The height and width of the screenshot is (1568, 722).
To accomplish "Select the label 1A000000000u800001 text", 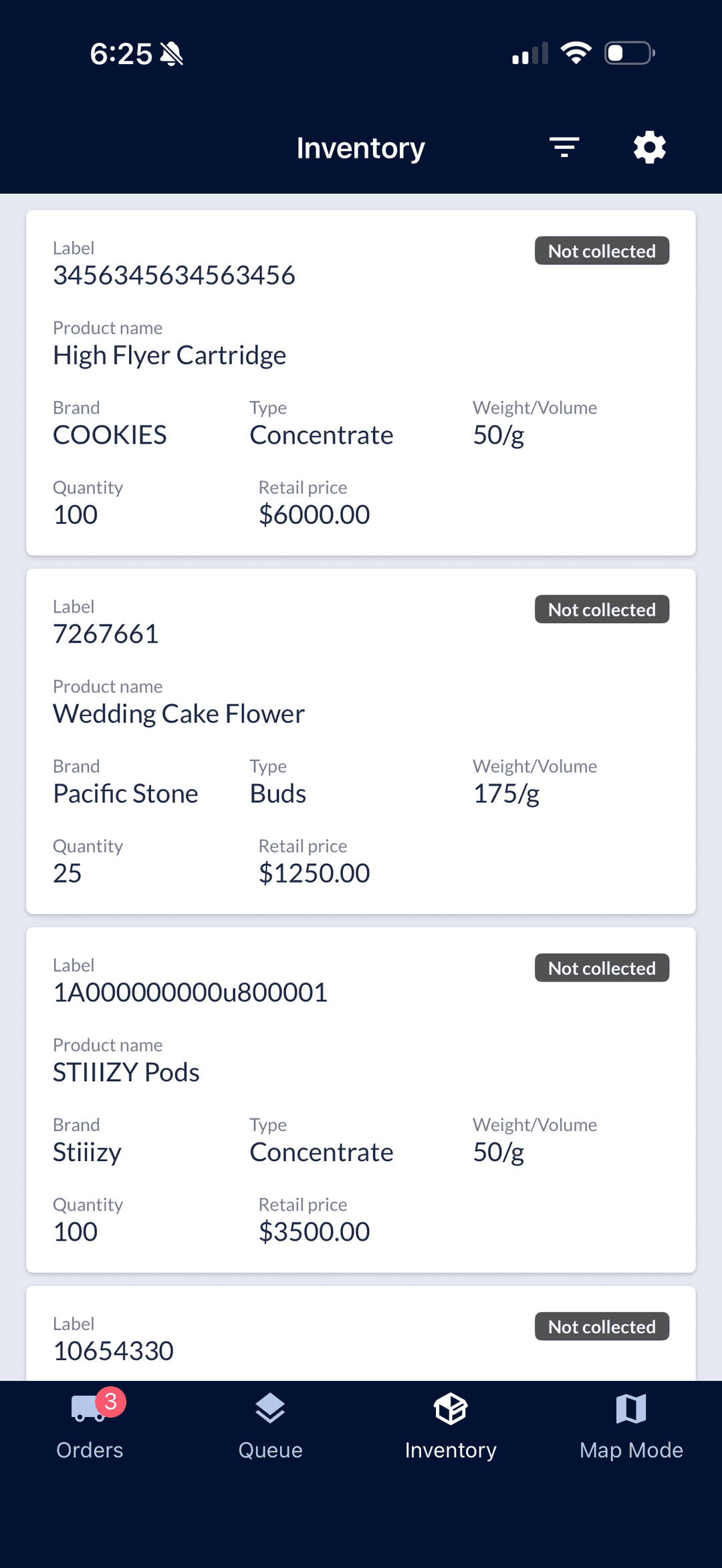I will (x=191, y=992).
